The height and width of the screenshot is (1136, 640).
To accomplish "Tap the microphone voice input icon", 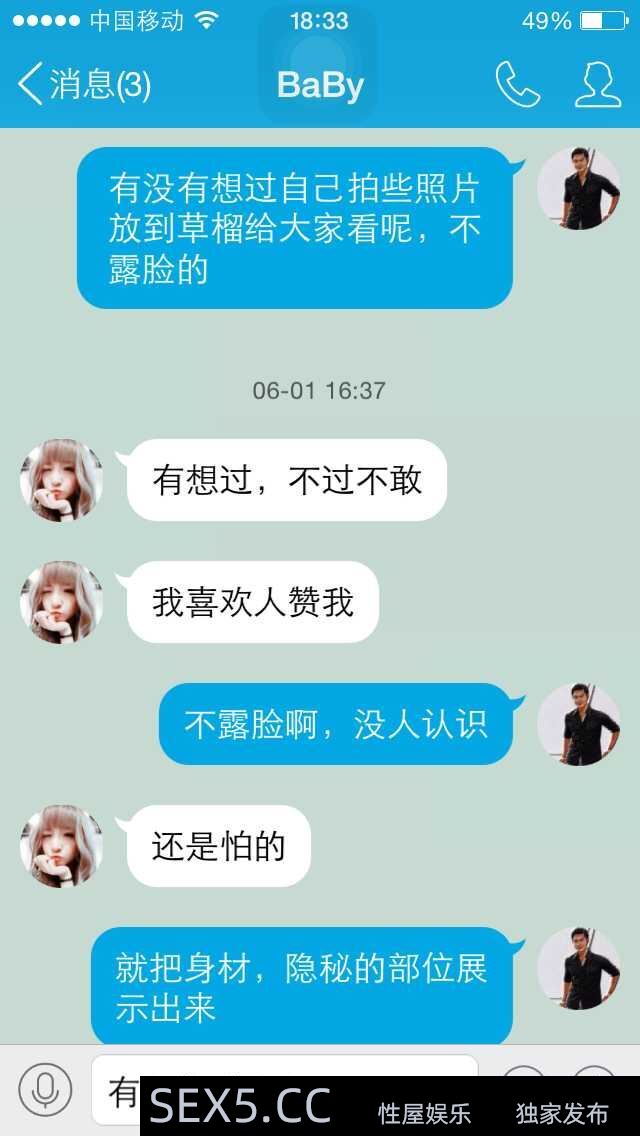I will 45,1089.
